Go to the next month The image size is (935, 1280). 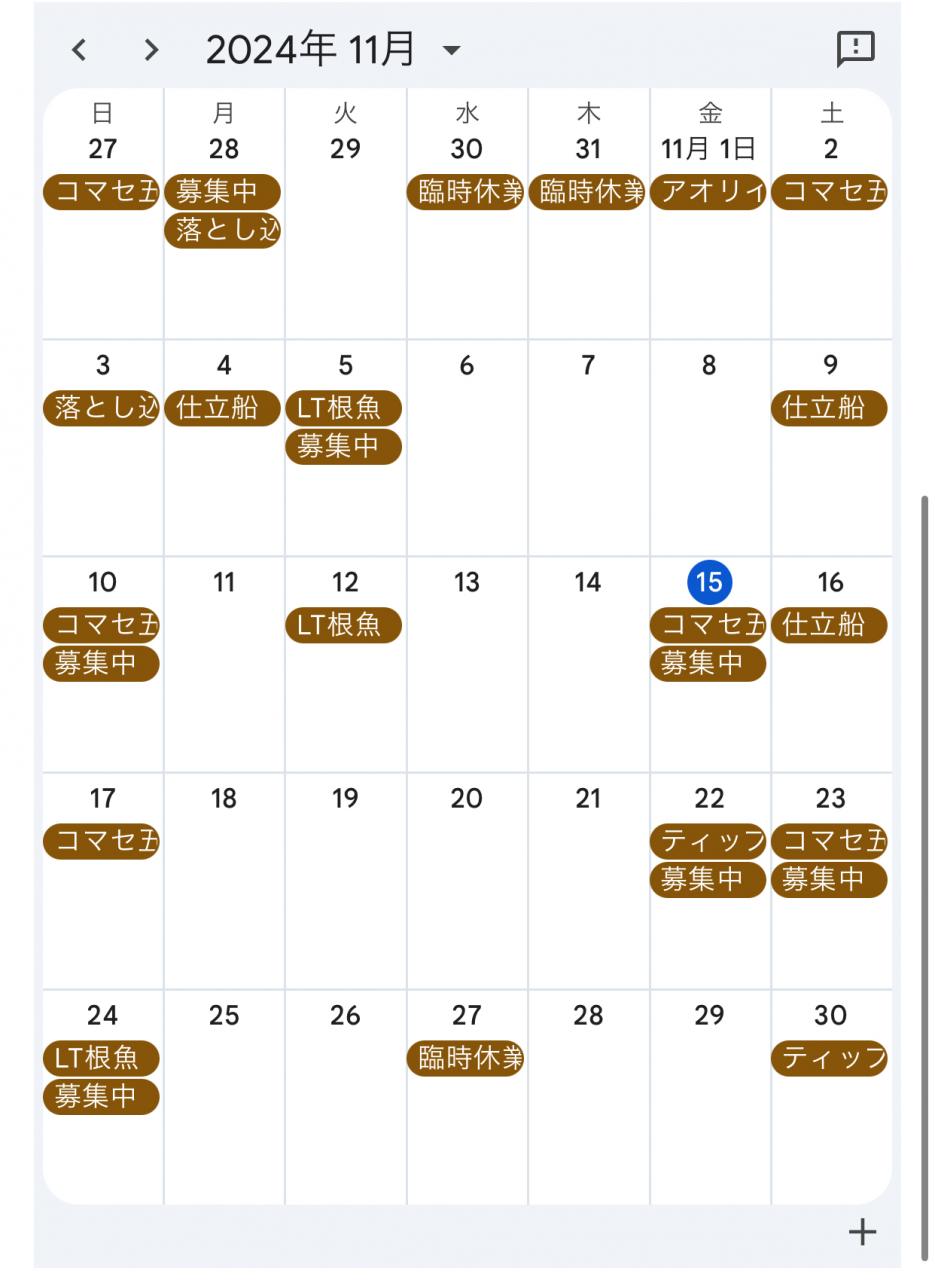point(151,49)
